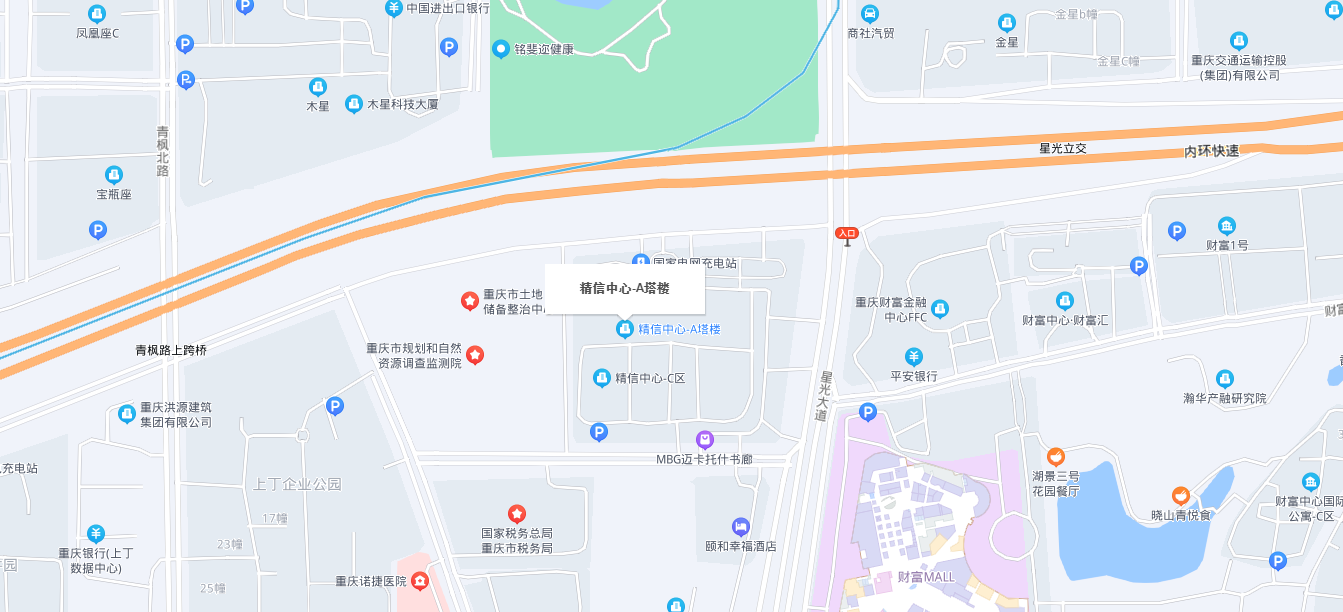Select the 宝瓶座 building marker
Image resolution: width=1343 pixels, height=612 pixels.
tap(114, 175)
